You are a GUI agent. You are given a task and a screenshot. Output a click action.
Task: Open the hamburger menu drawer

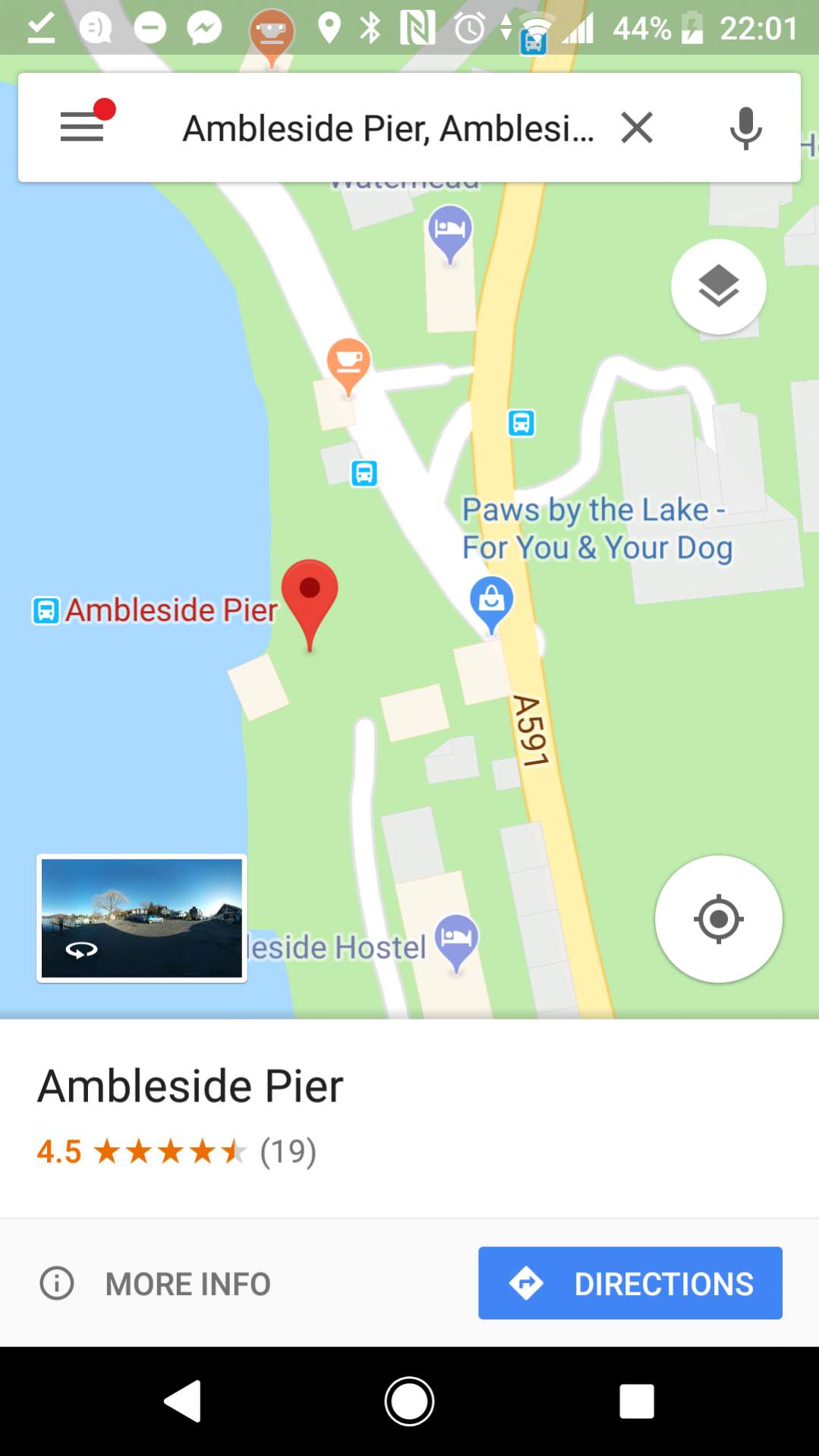coord(82,127)
